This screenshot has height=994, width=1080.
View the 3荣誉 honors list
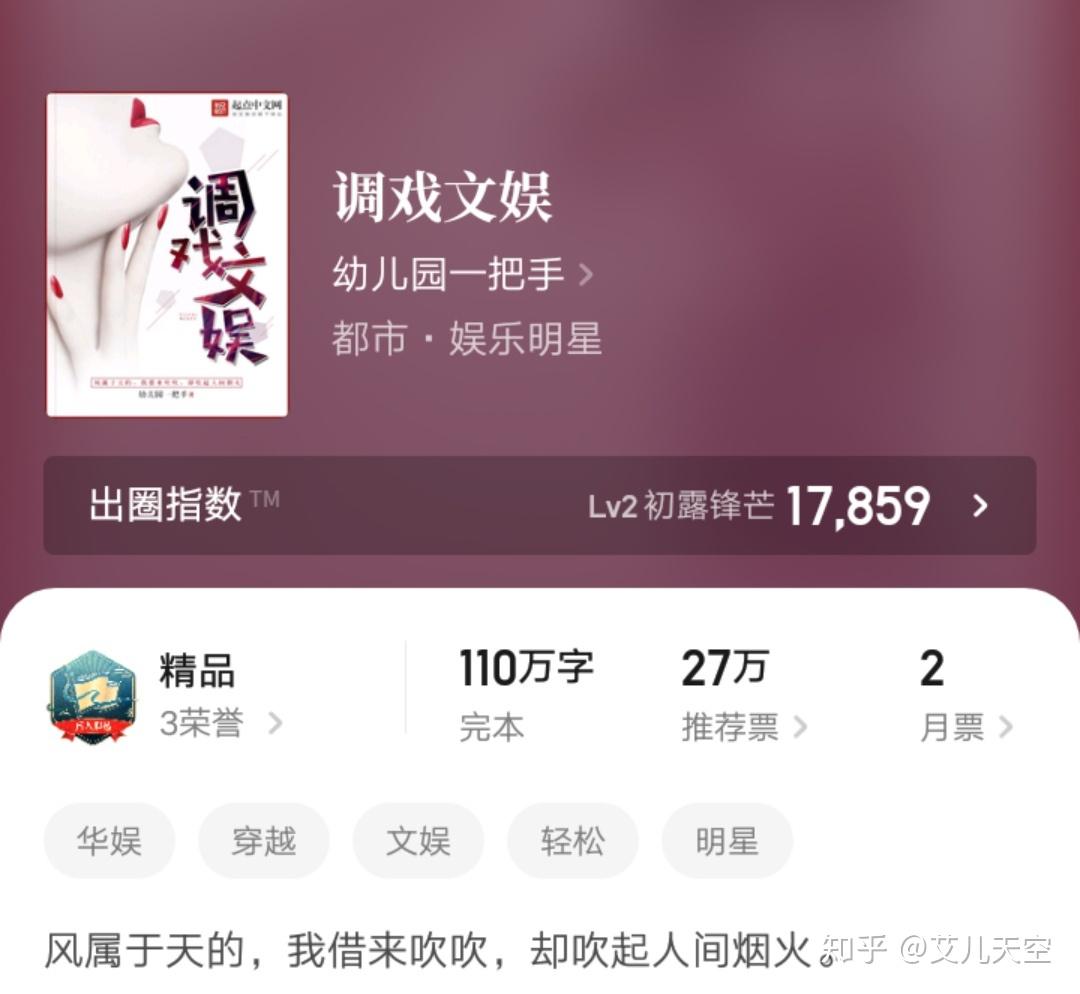tap(220, 723)
